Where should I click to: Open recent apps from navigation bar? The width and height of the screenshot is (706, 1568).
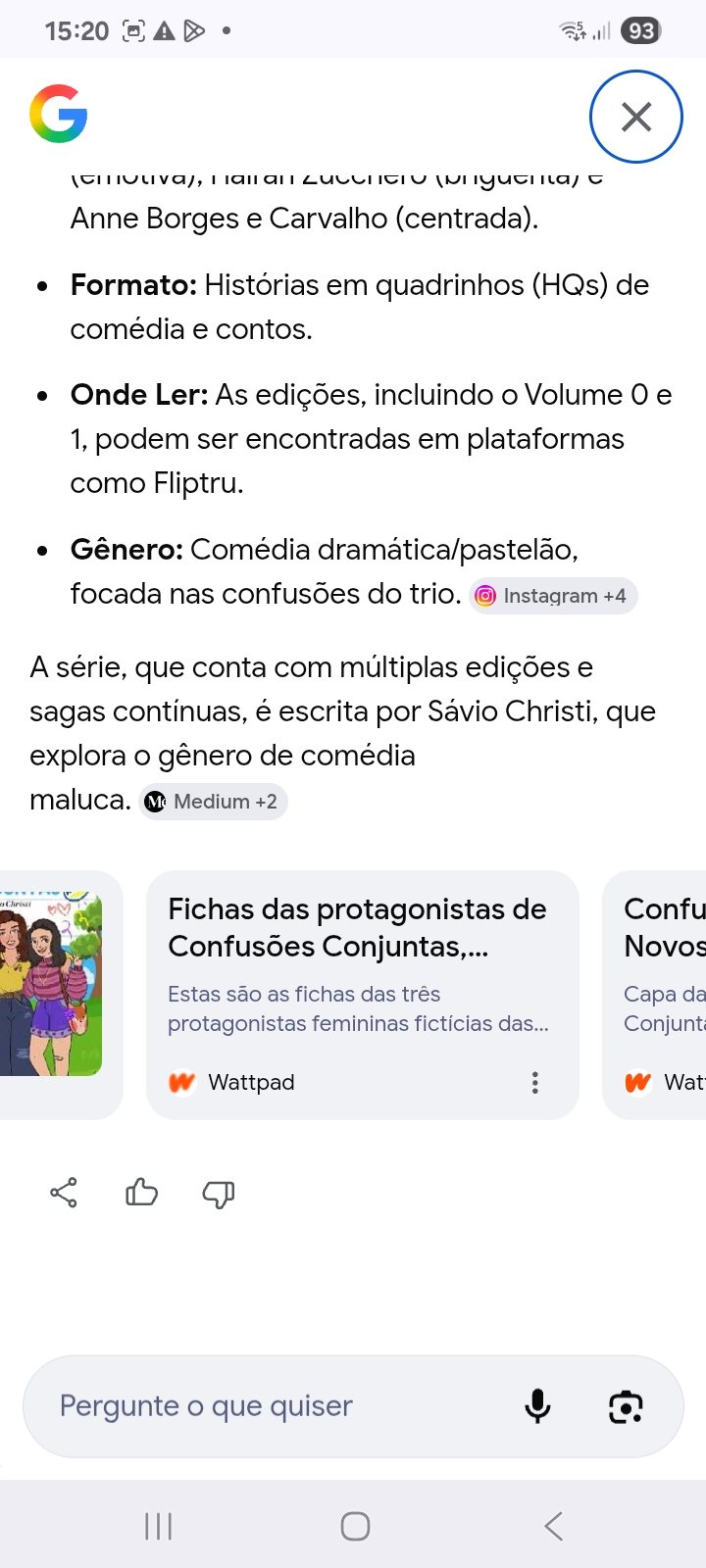pyautogui.click(x=158, y=1526)
